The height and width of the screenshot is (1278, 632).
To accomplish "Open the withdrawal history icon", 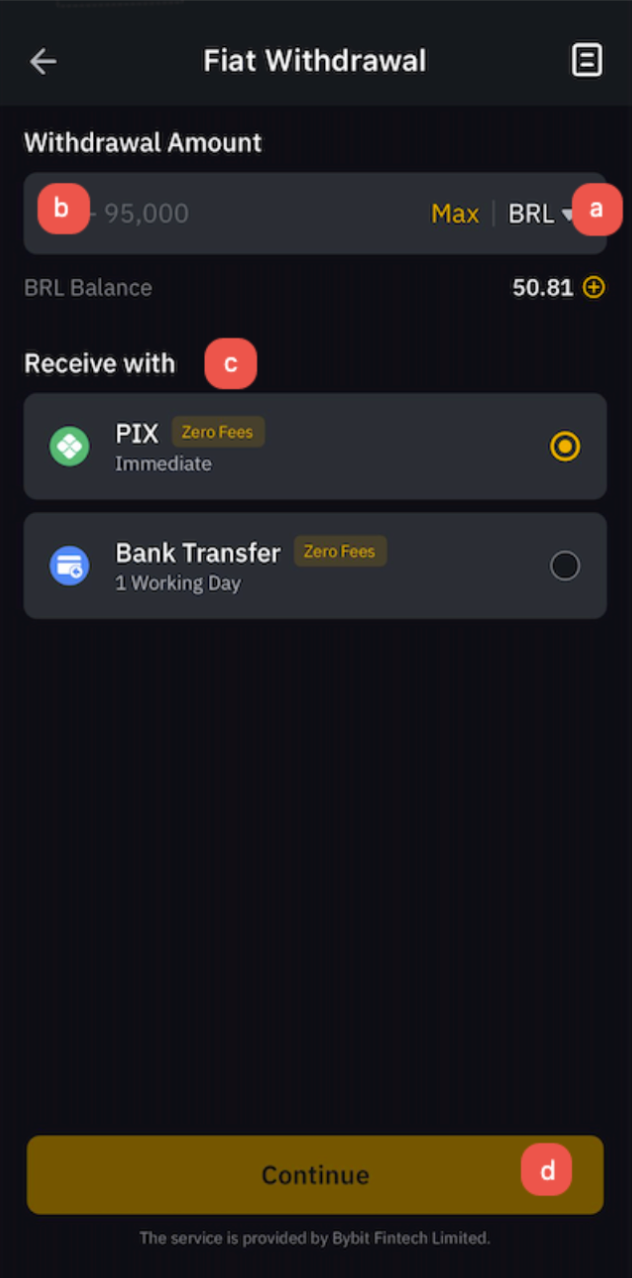I will click(587, 61).
